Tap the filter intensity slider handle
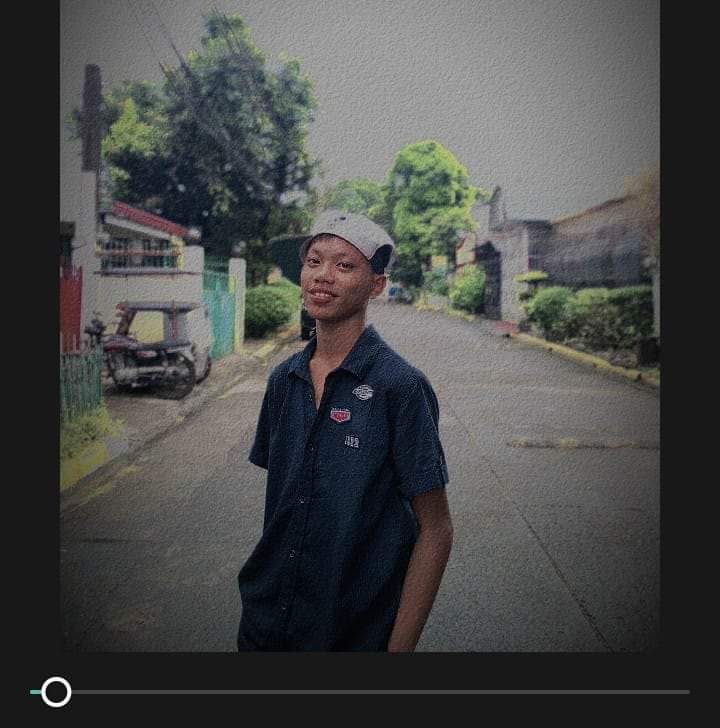This screenshot has width=720, height=728. click(57, 691)
